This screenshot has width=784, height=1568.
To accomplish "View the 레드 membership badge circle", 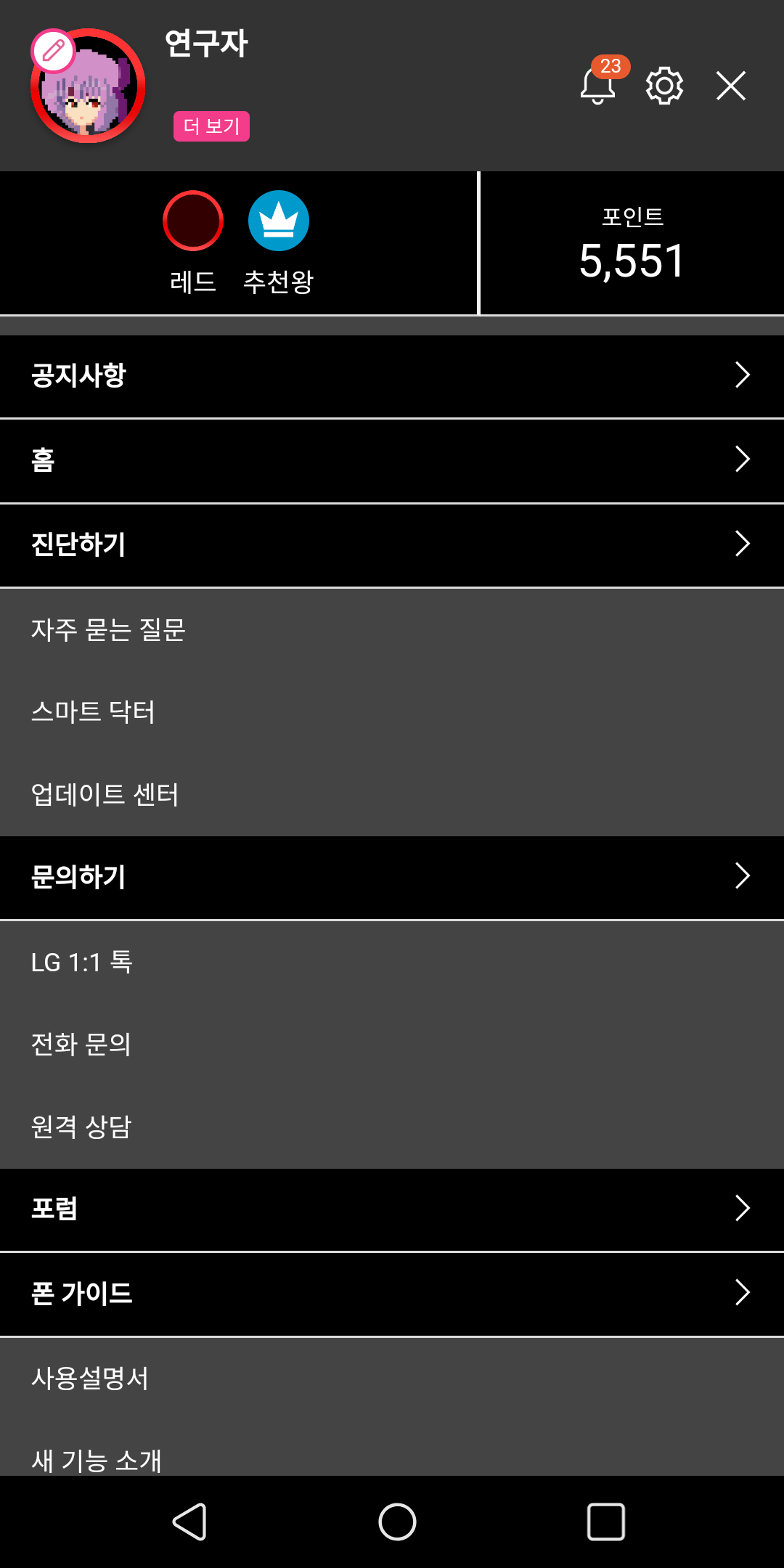I will pos(192,221).
